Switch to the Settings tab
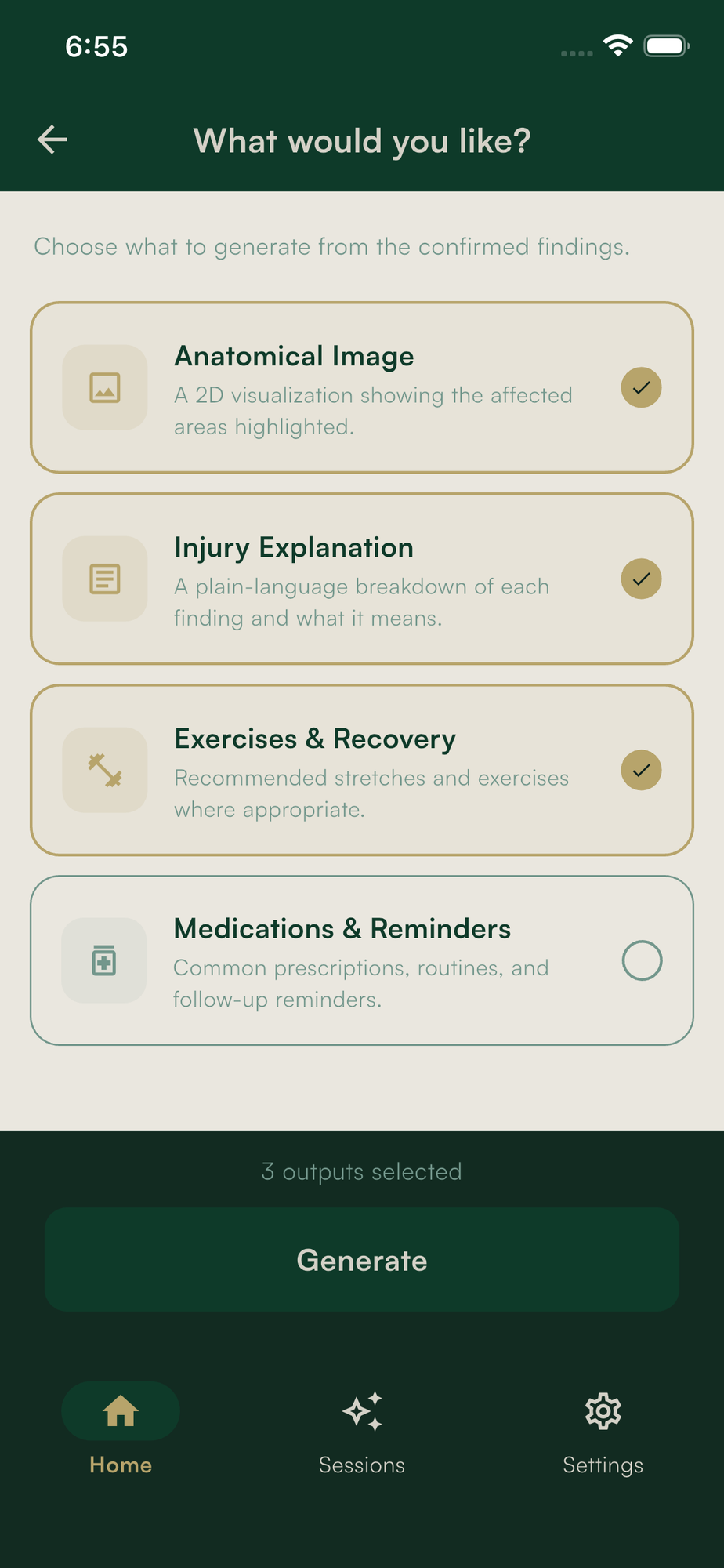The height and width of the screenshot is (1568, 724). click(x=603, y=1429)
